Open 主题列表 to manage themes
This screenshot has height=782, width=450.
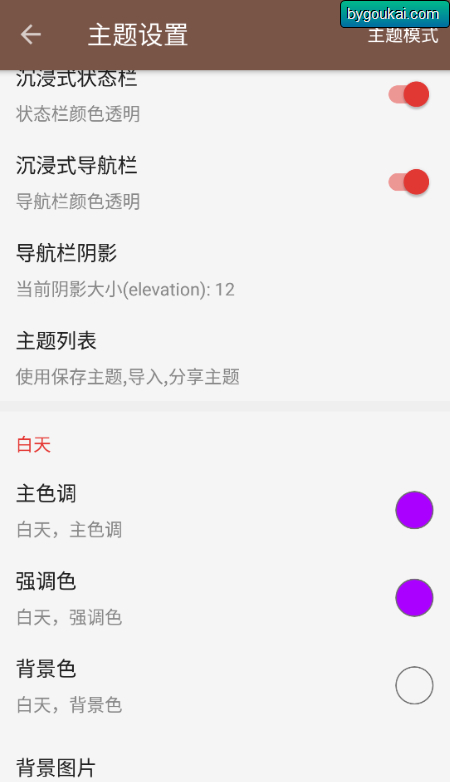coord(225,358)
